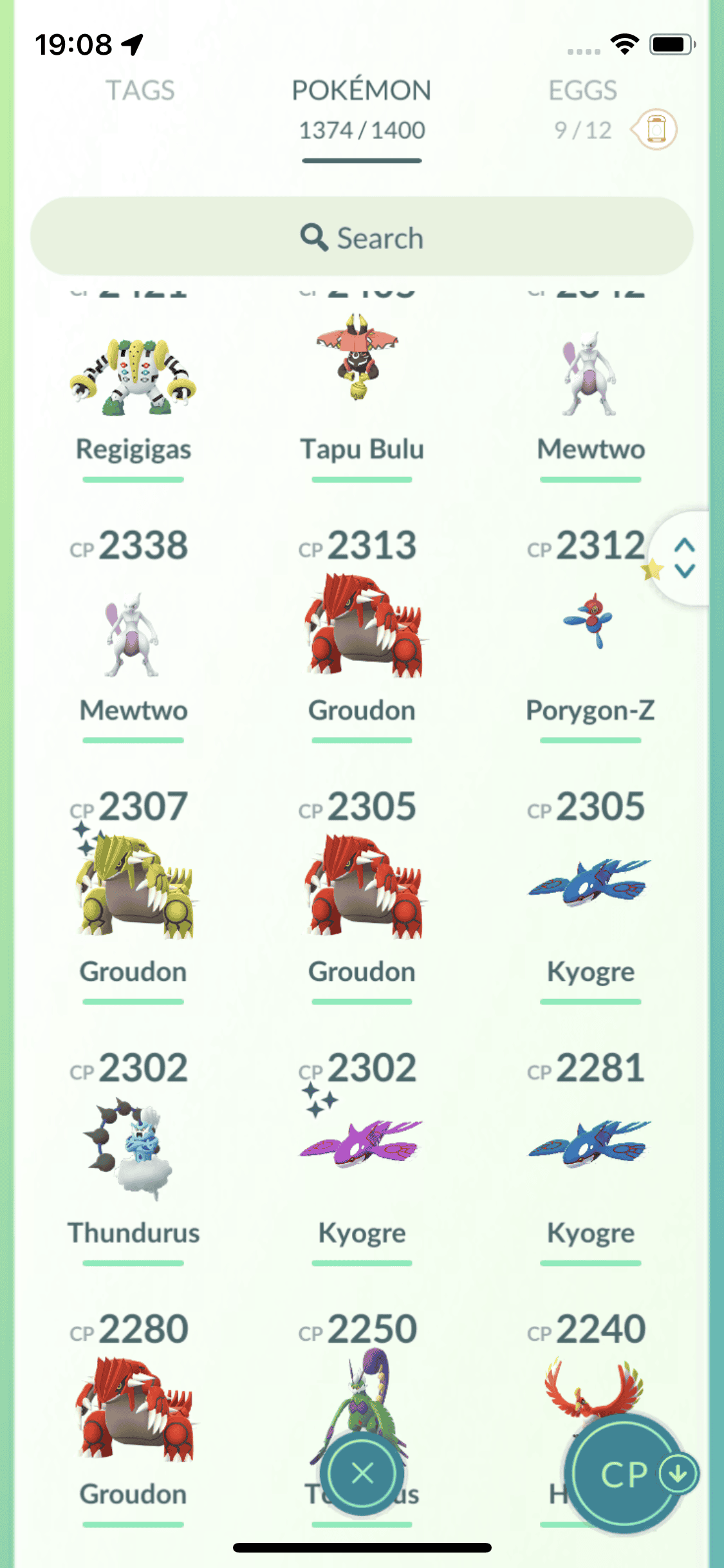This screenshot has height=1568, width=724.
Task: Open the egg incubator icon
Action: click(x=655, y=129)
